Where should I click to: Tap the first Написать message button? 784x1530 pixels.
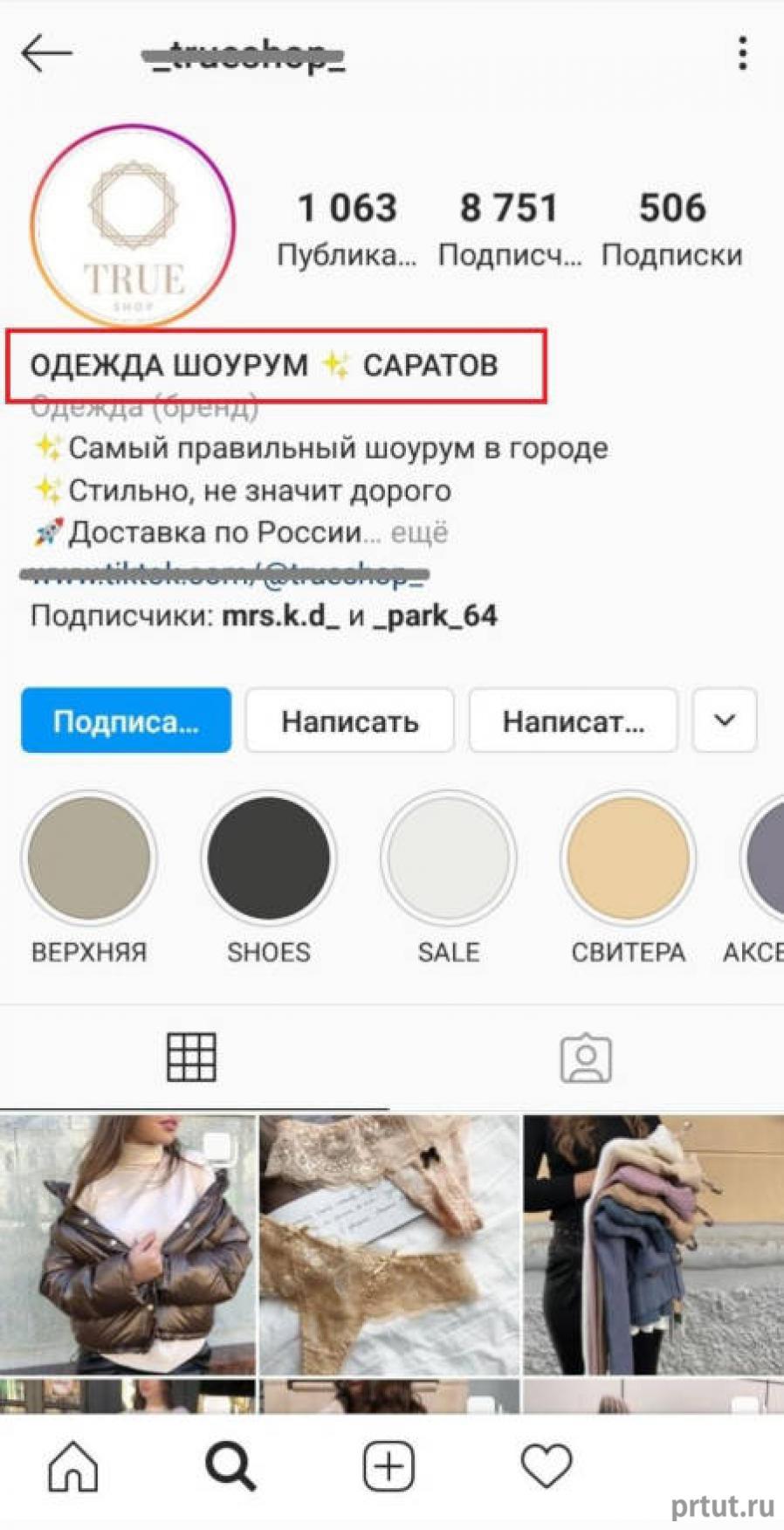click(349, 720)
